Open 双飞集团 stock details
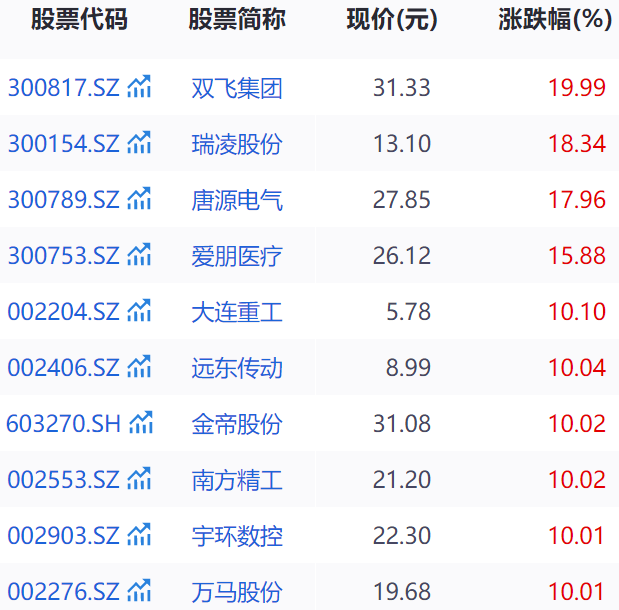The width and height of the screenshot is (619, 610). pos(237,88)
